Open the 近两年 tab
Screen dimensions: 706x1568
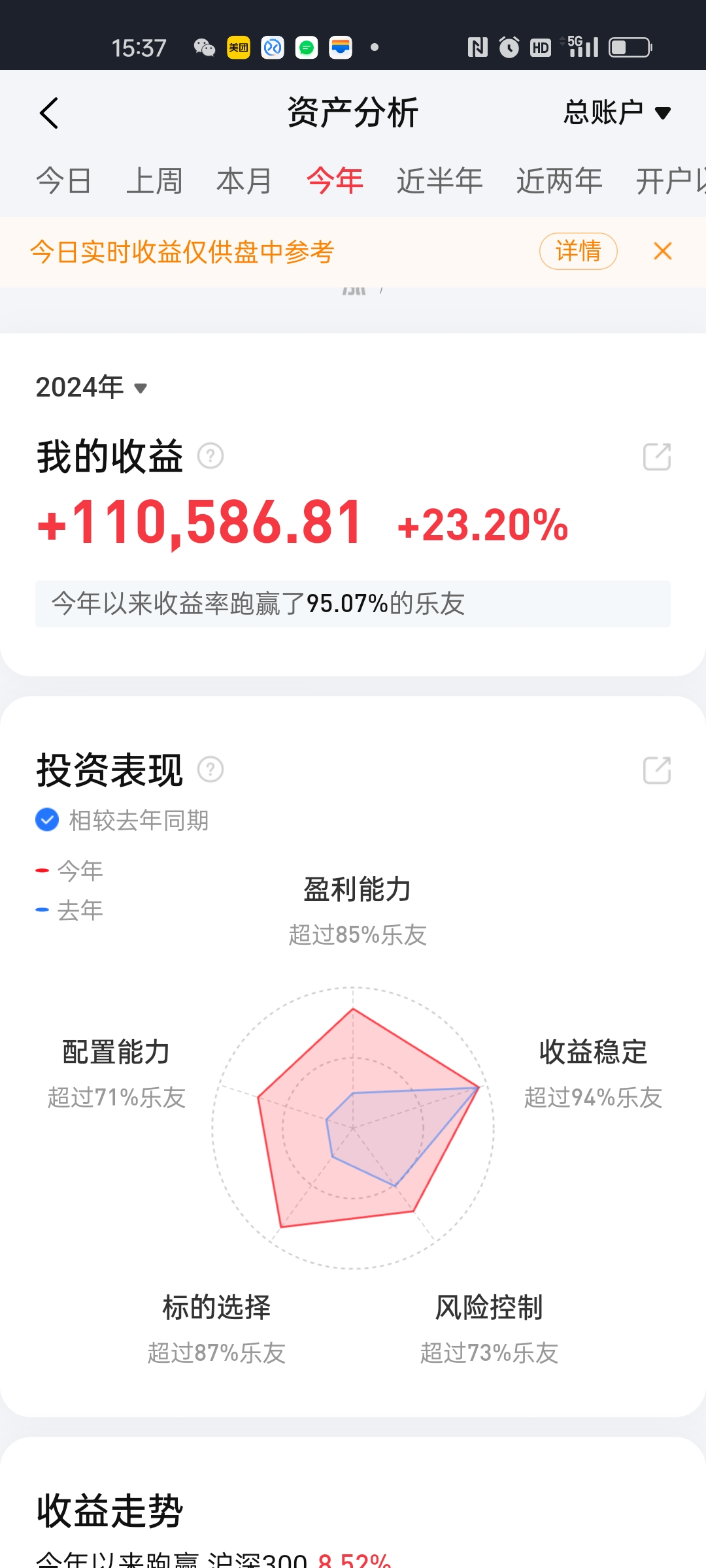[x=560, y=181]
